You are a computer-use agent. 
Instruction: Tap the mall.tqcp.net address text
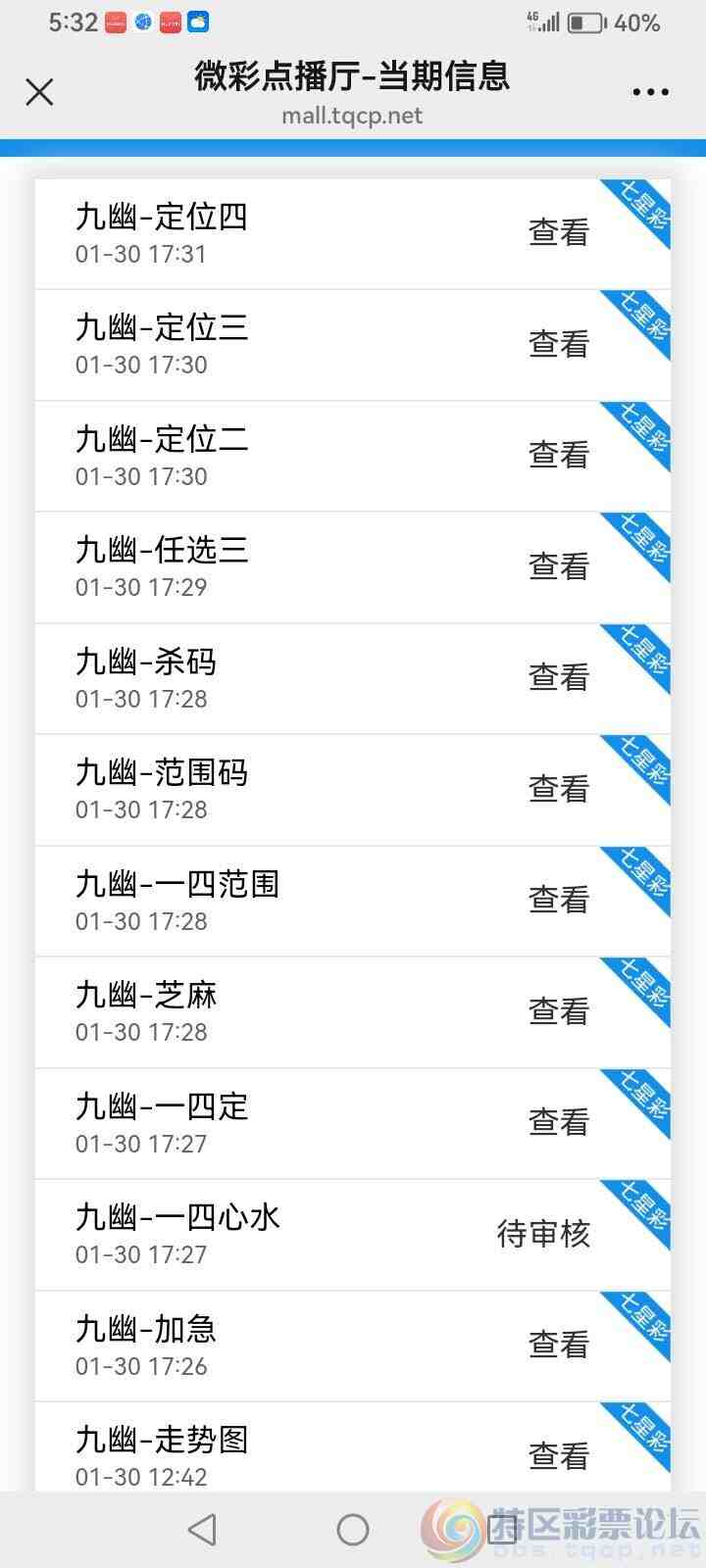coord(353,116)
